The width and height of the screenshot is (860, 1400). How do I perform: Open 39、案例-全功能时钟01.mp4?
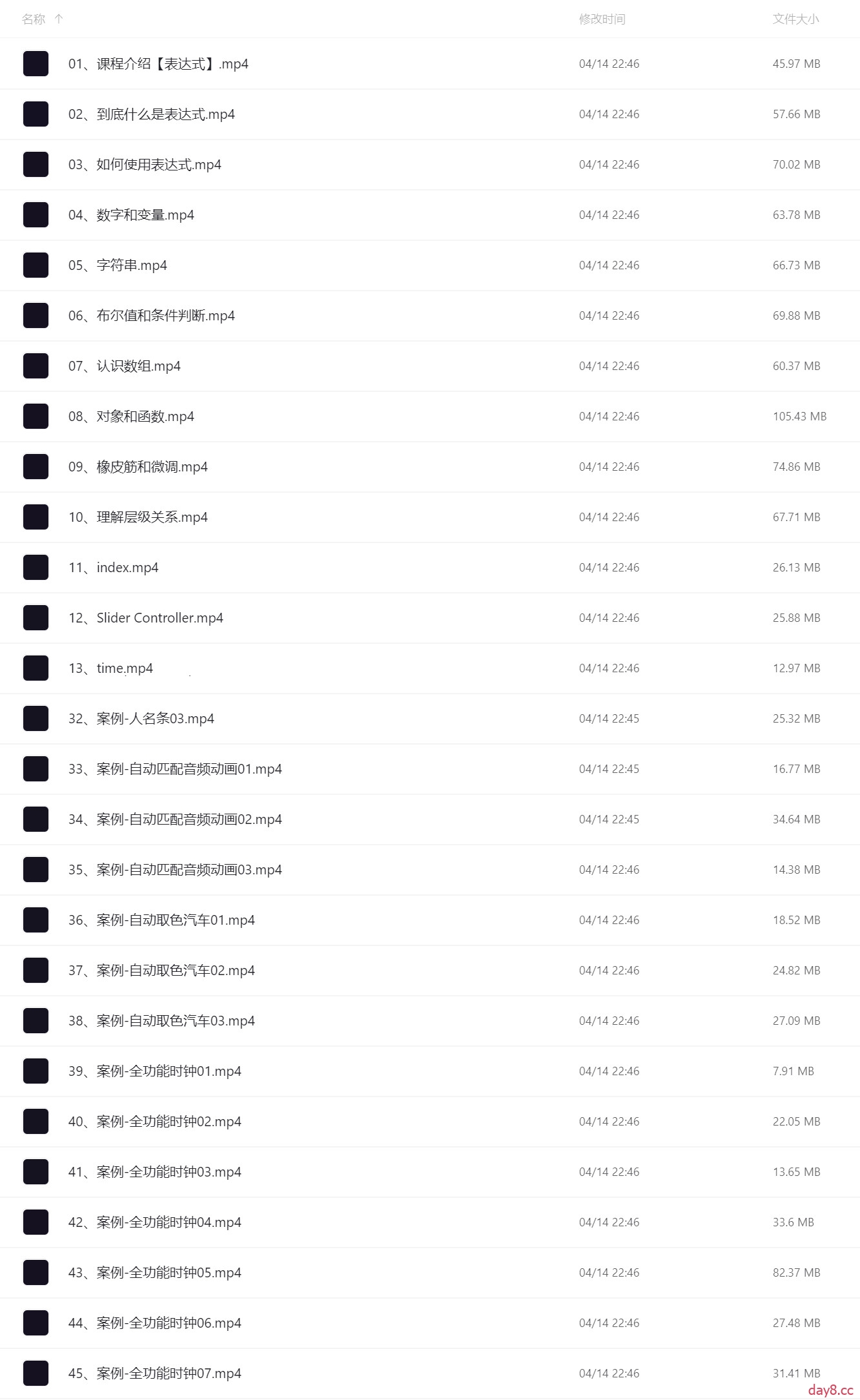pos(154,1071)
